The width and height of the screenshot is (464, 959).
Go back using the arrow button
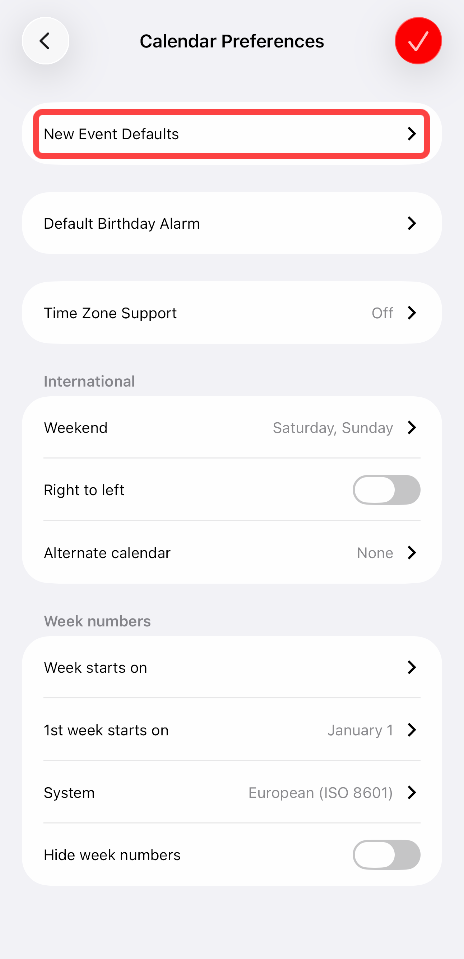click(45, 41)
